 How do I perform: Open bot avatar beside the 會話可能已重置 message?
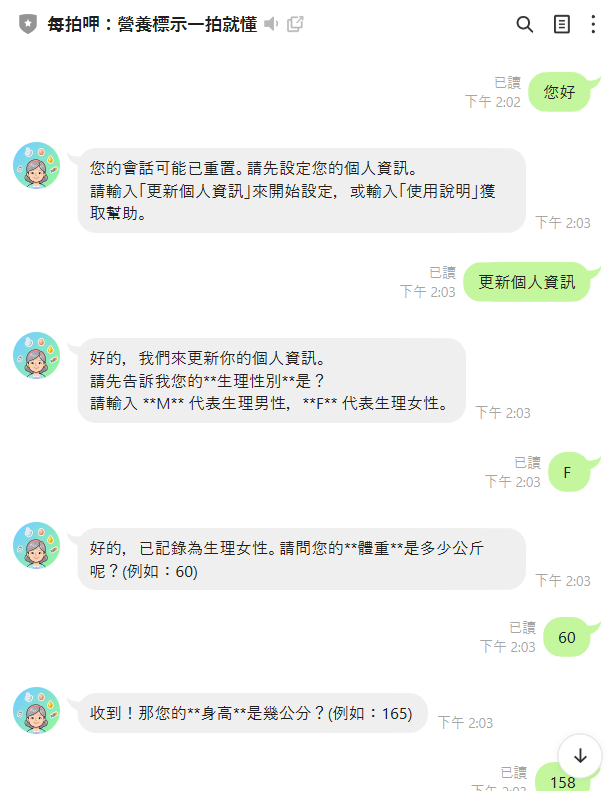coord(37,165)
